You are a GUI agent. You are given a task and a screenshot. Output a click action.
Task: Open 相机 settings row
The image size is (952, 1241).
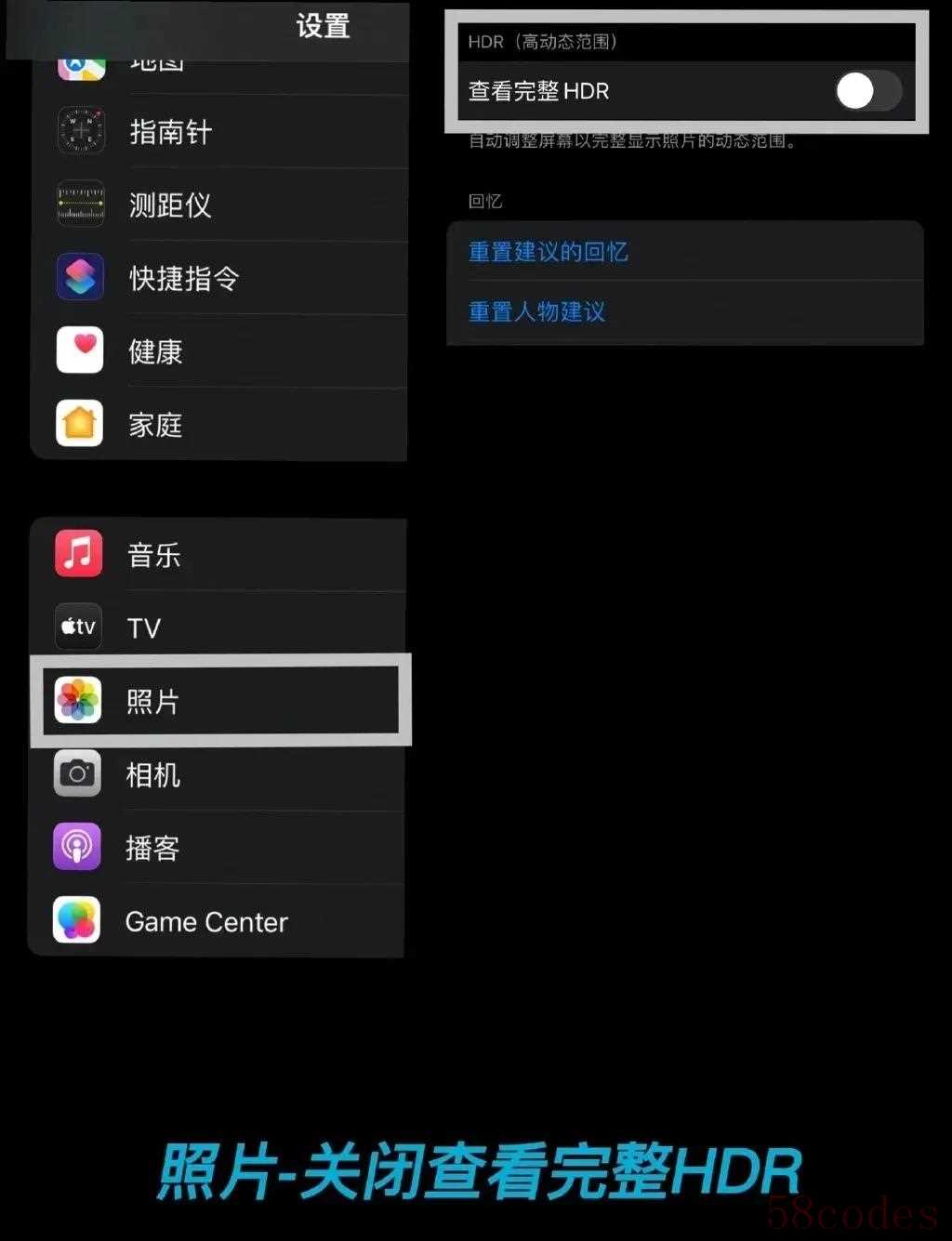pos(223,774)
